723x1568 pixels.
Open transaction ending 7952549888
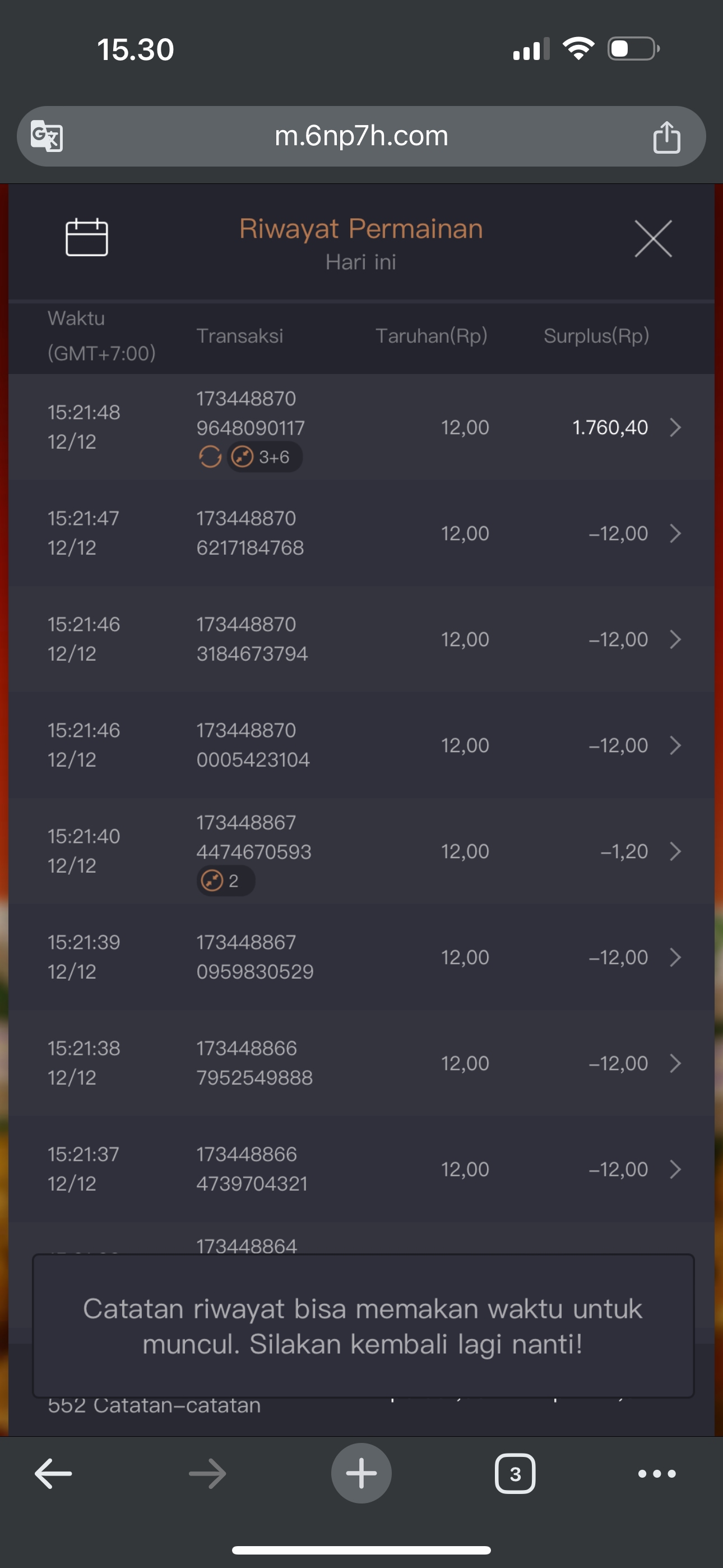[674, 1063]
